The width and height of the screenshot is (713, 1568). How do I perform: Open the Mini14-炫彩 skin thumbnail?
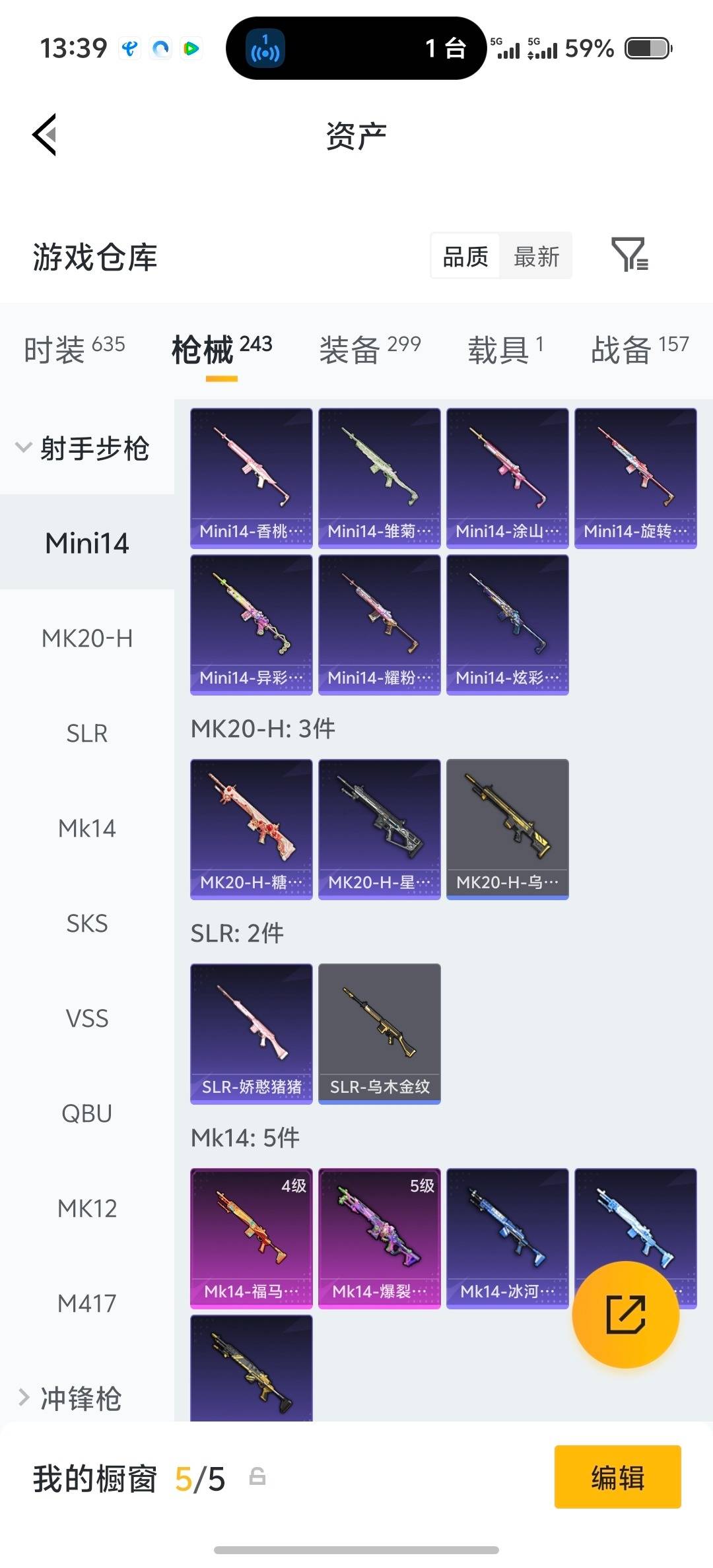(x=507, y=624)
